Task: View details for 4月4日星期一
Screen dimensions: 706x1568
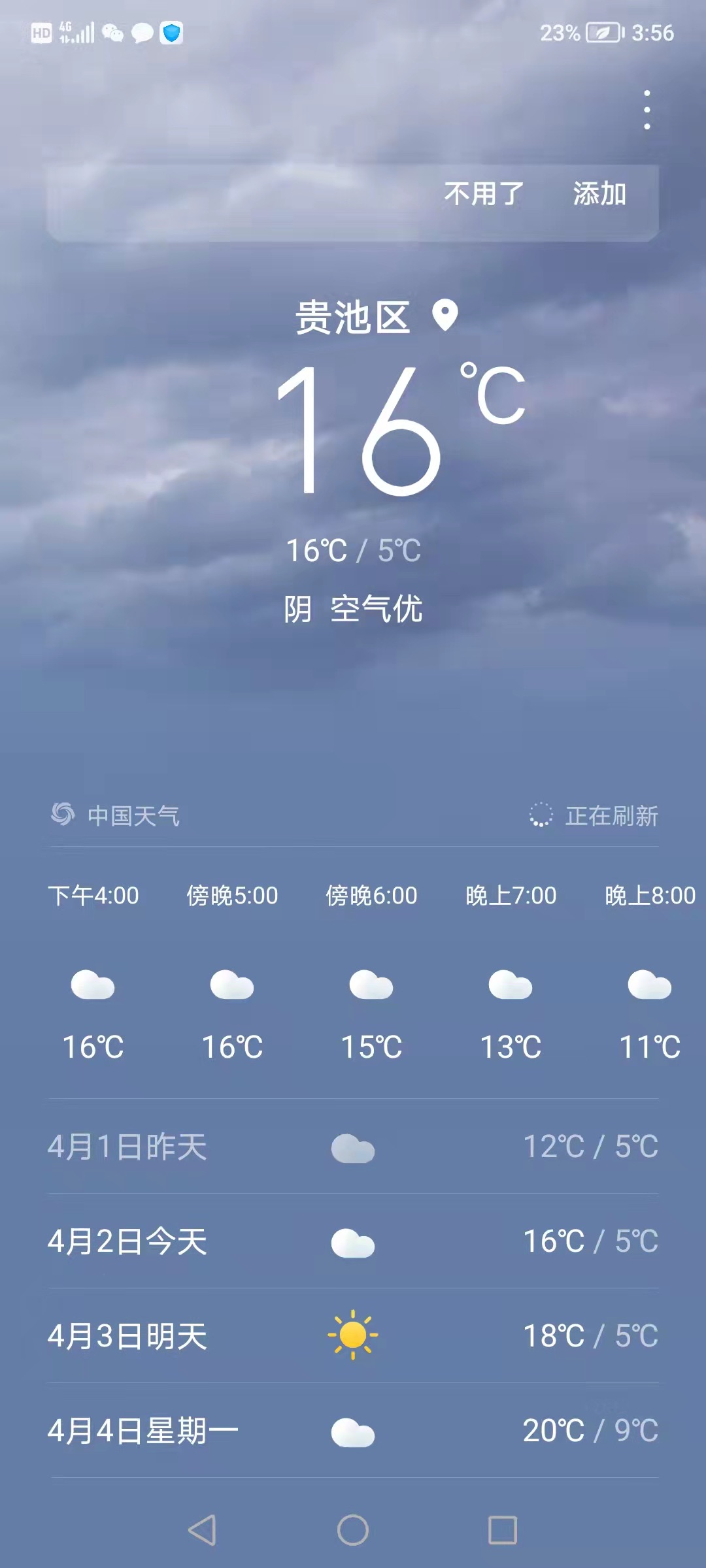Action: (x=353, y=1431)
